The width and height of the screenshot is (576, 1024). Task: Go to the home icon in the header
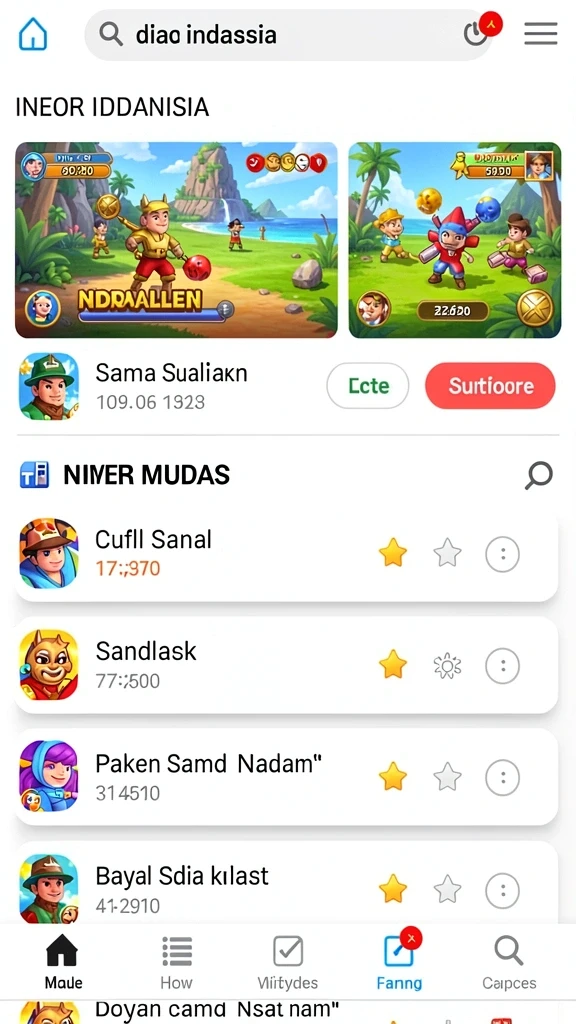coord(33,34)
